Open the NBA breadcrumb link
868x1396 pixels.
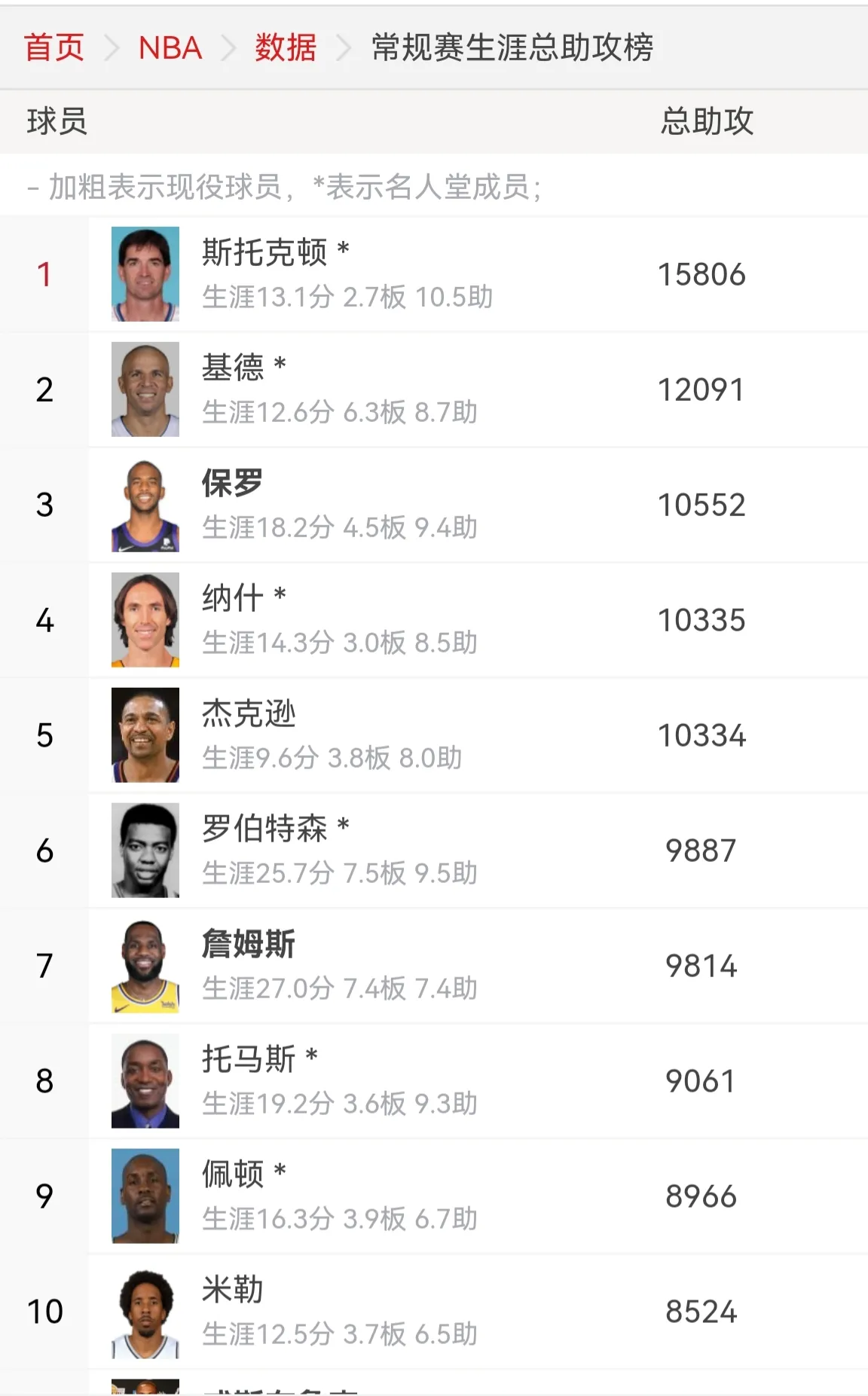tap(169, 47)
